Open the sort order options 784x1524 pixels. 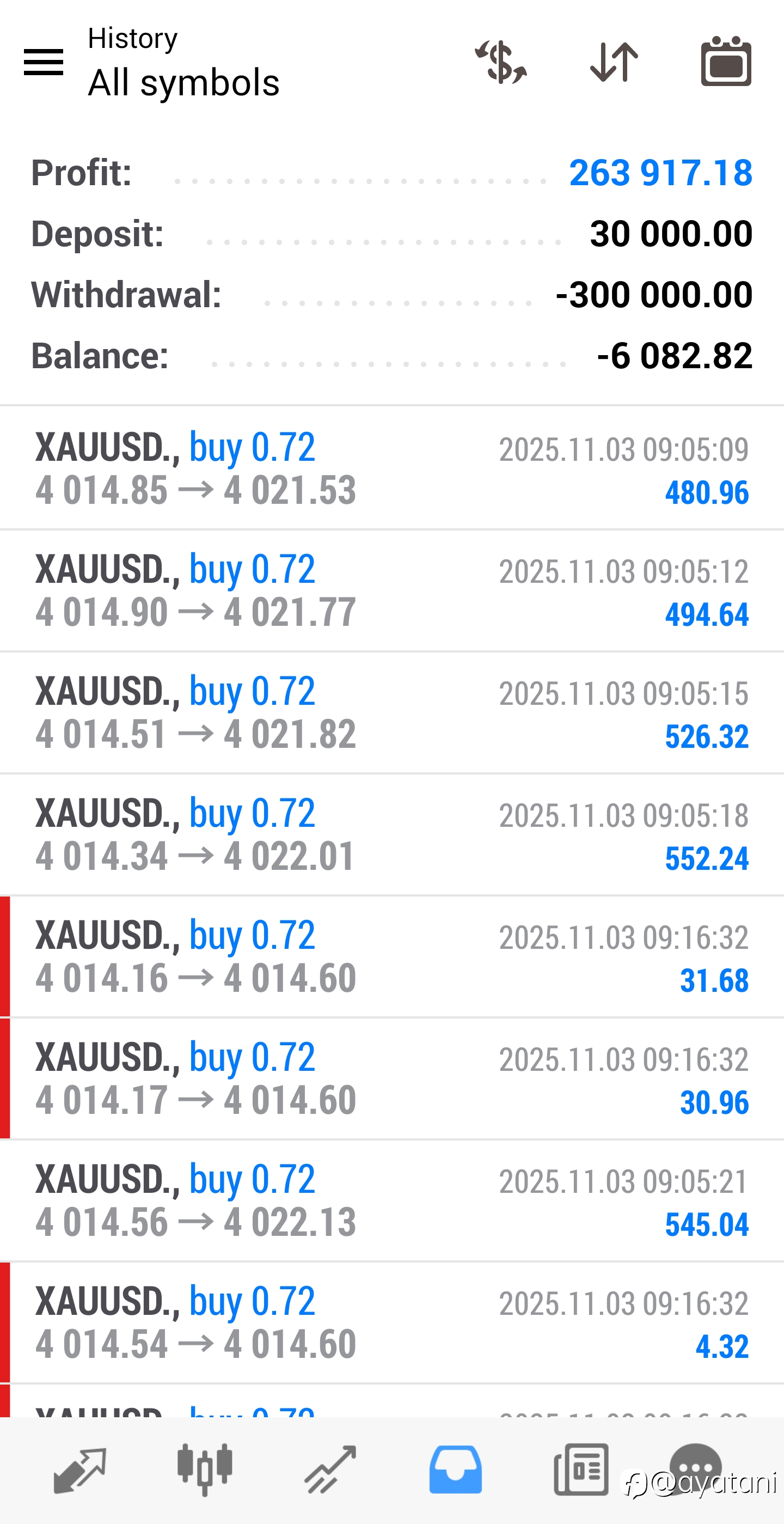[x=614, y=62]
